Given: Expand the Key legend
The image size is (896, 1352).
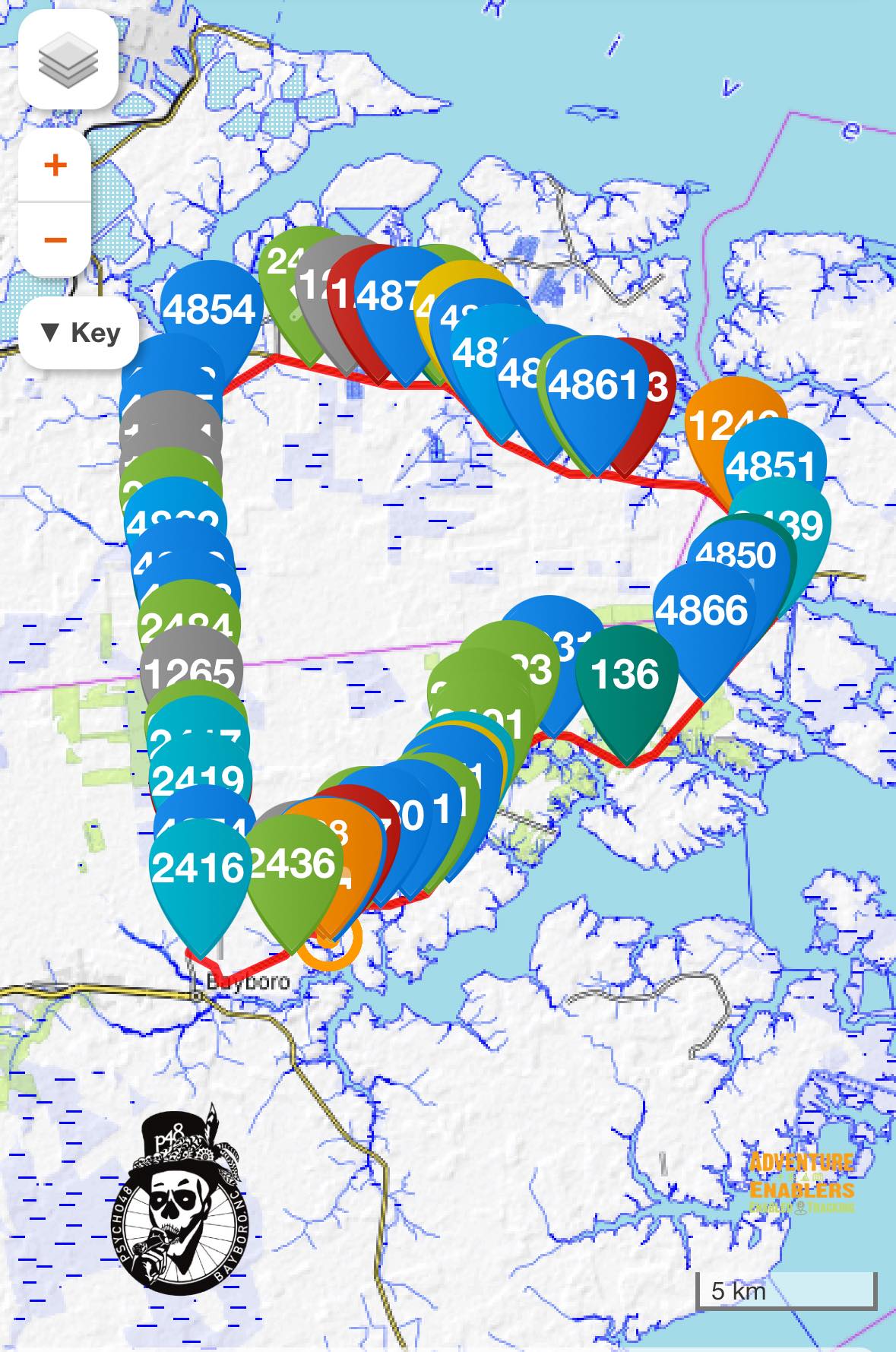Looking at the screenshot, I should pyautogui.click(x=80, y=333).
